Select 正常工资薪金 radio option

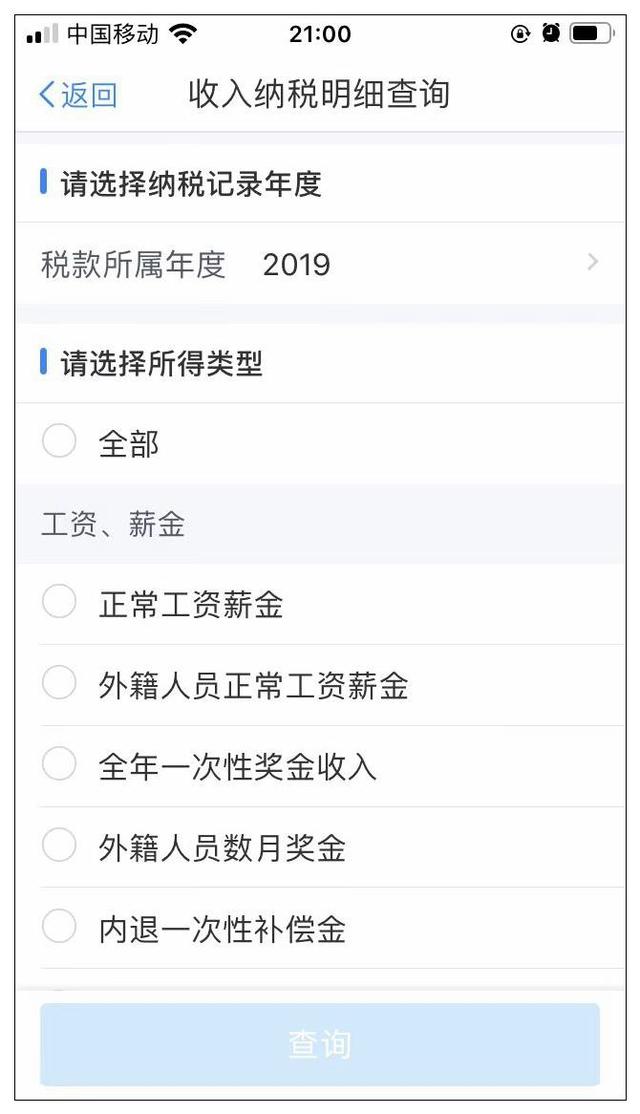click(60, 603)
